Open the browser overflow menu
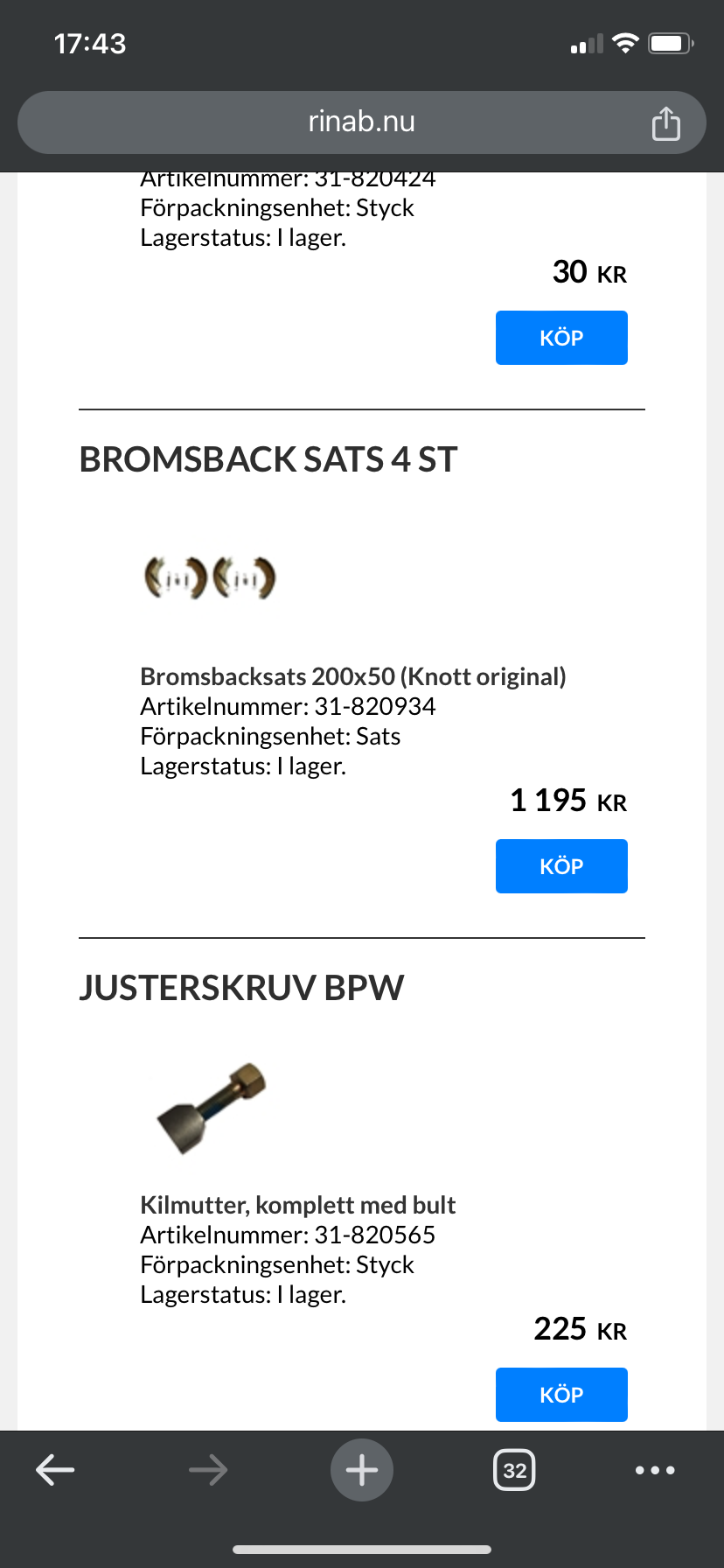The height and width of the screenshot is (1568, 724). tap(655, 1470)
